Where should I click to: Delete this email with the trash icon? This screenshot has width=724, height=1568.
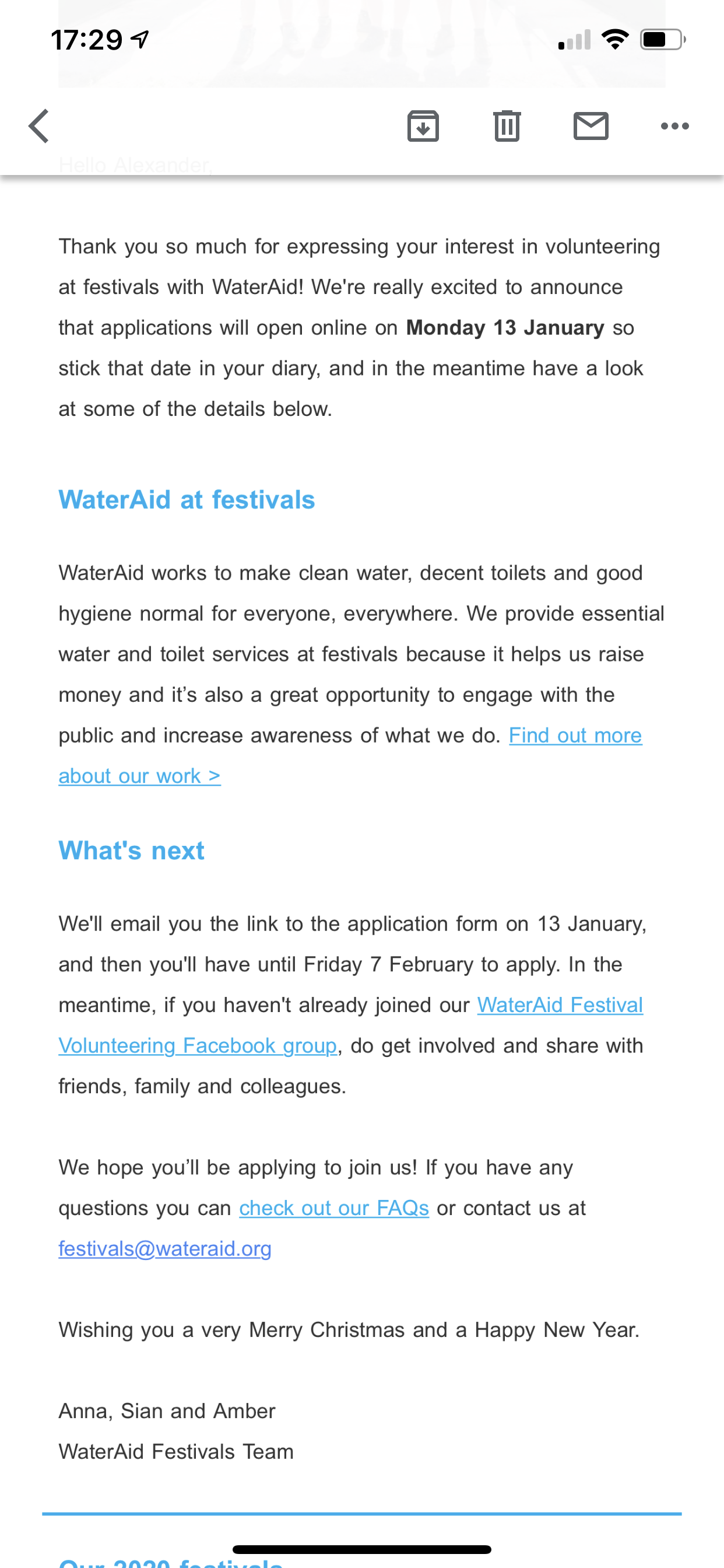507,126
